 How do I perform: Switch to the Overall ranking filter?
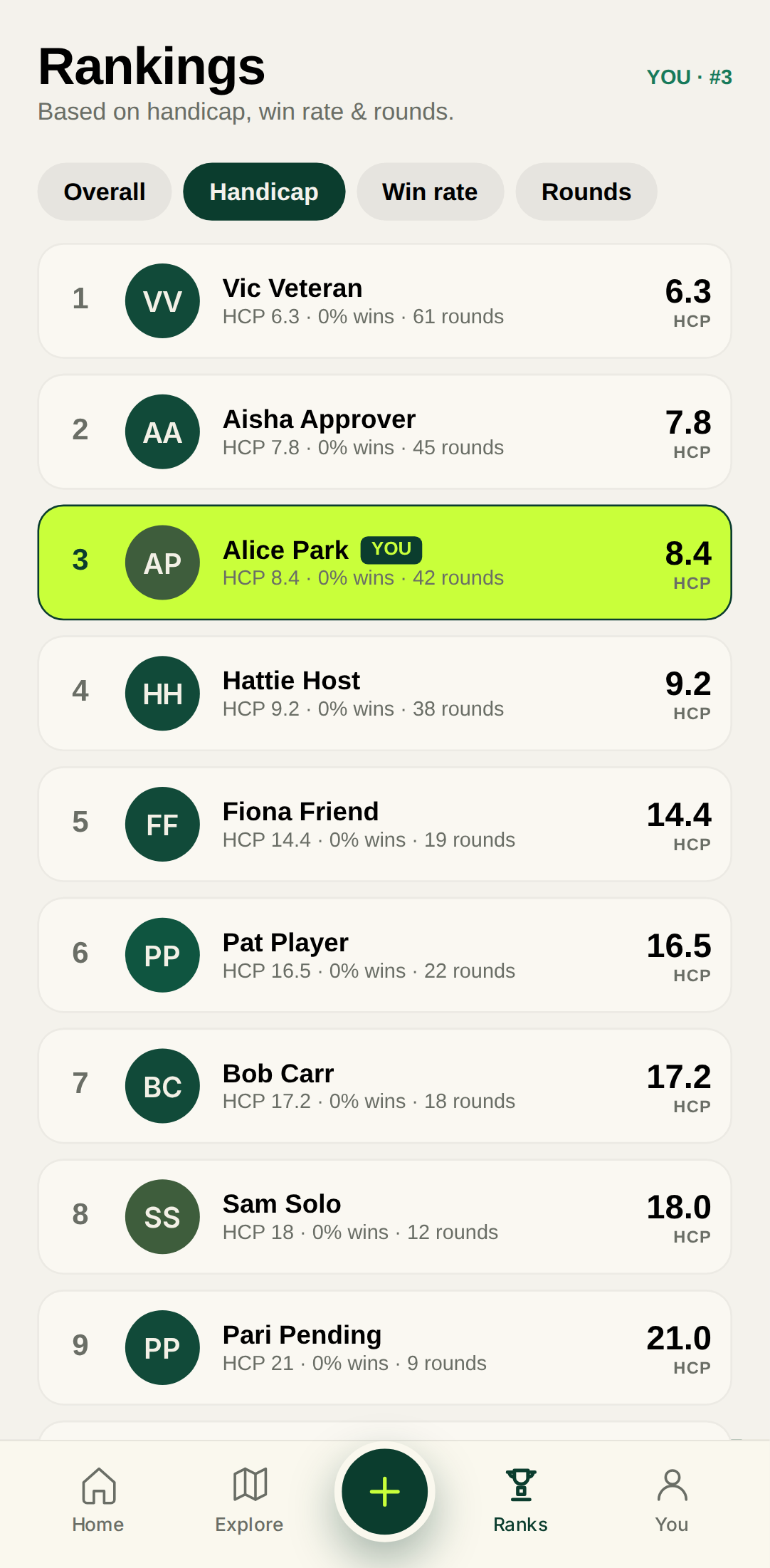pos(105,192)
